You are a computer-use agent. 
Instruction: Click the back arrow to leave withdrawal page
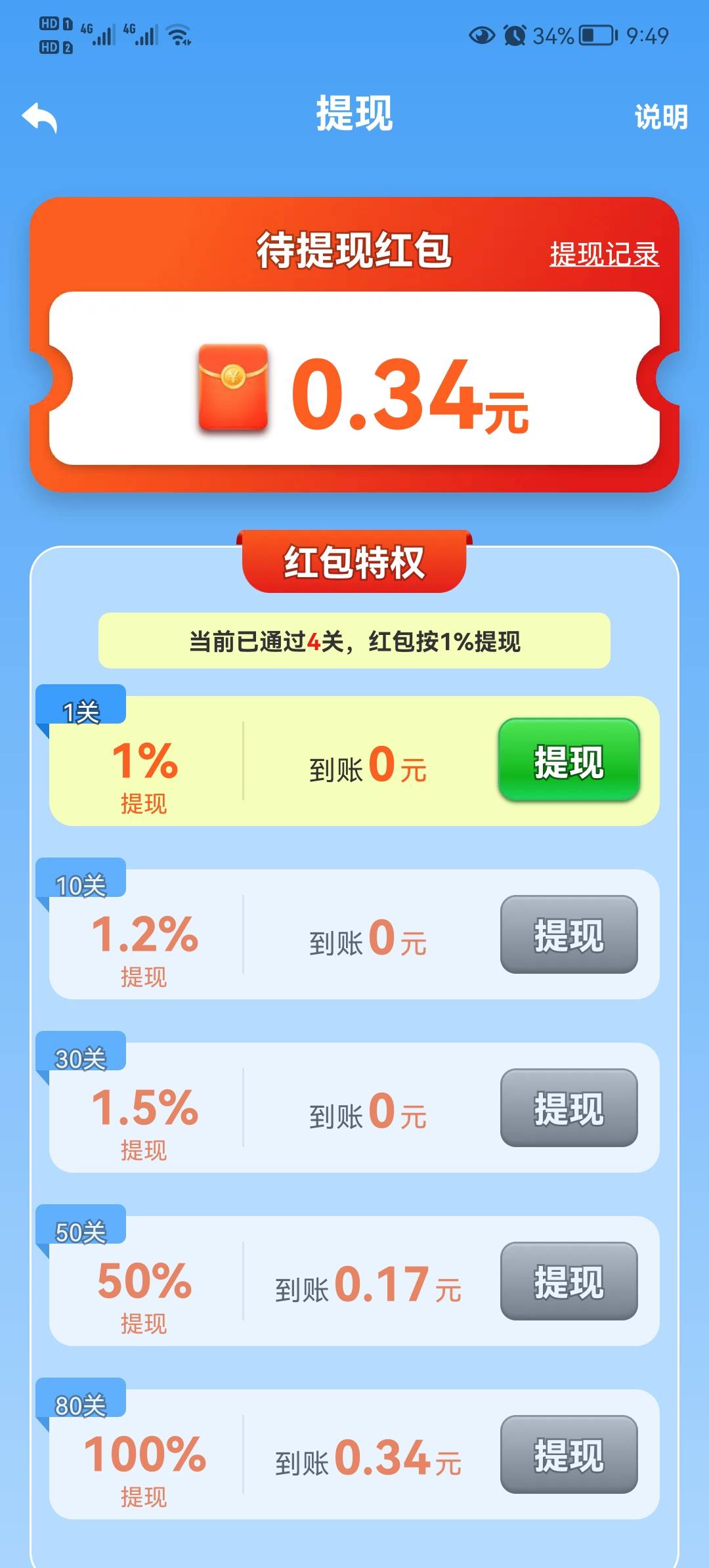point(41,117)
